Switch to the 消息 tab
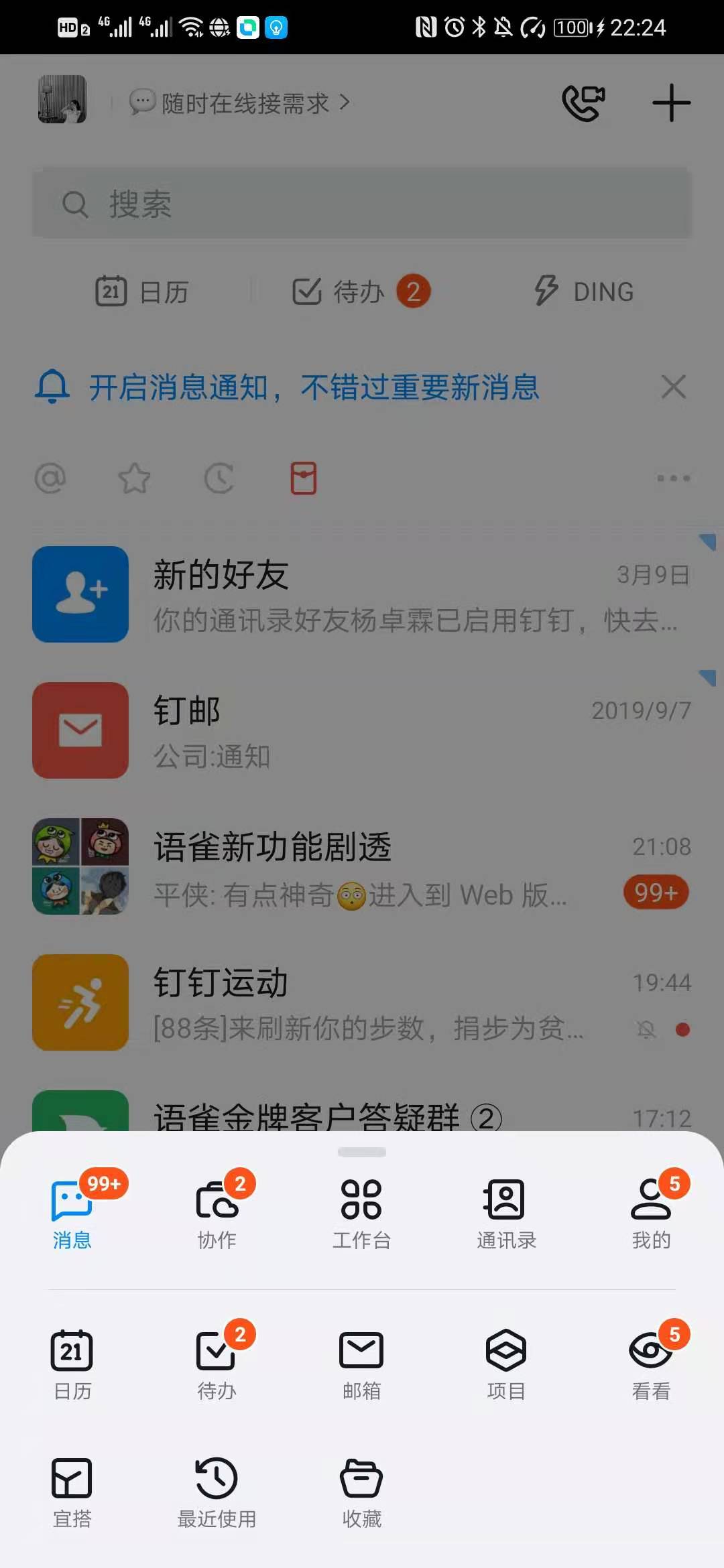The image size is (724, 1568). click(72, 1213)
